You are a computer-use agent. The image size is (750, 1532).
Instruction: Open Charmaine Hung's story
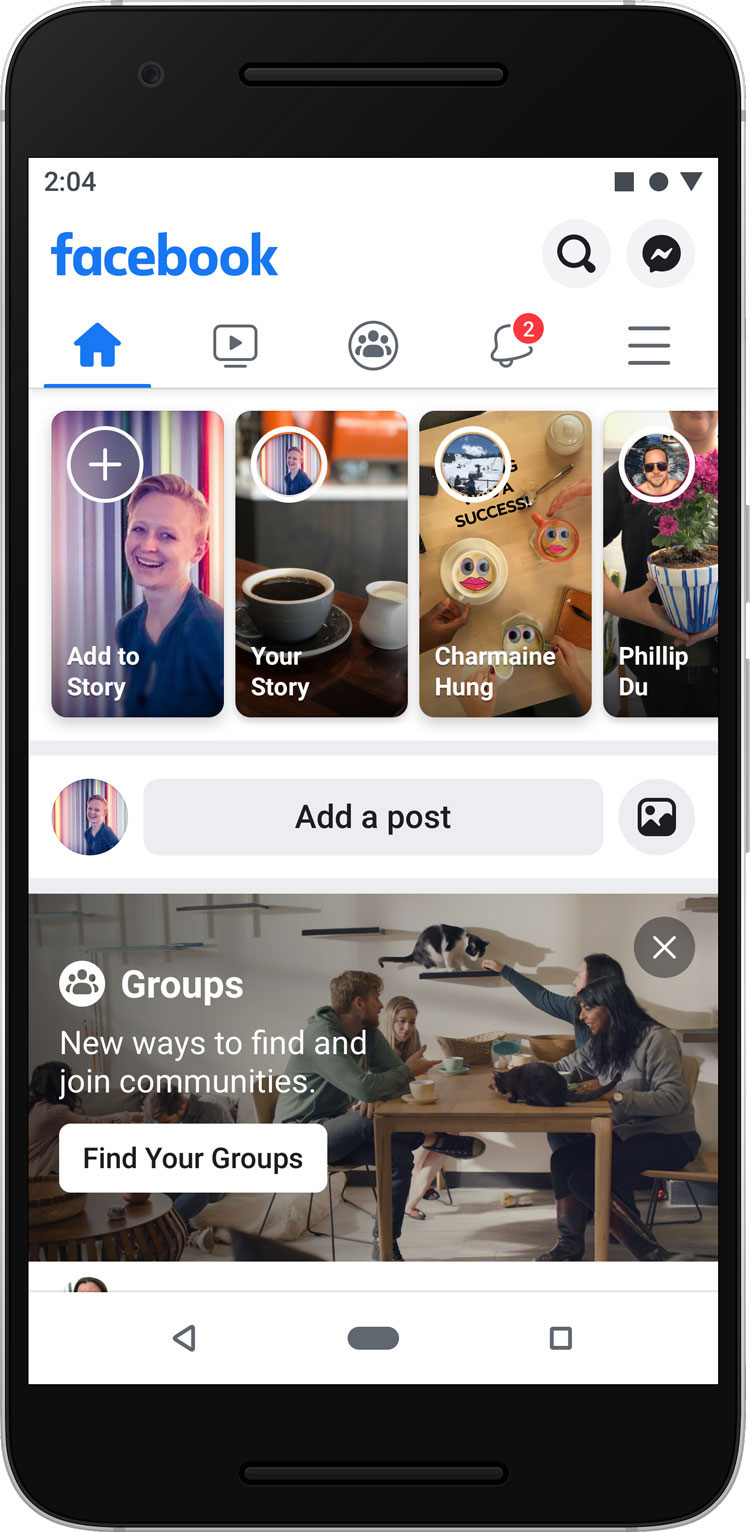505,564
